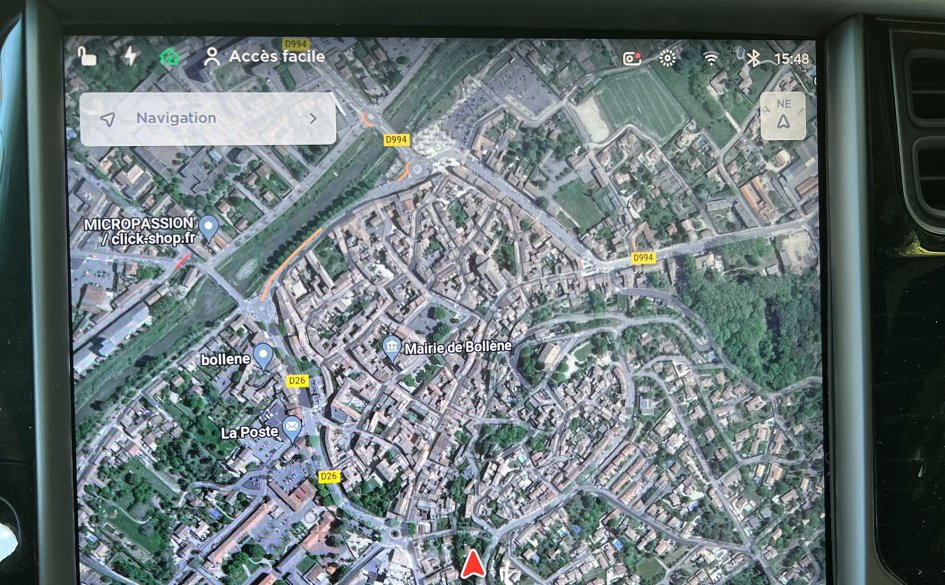Select the Mairie de Bollène map pin
This screenshot has height=585, width=945.
tap(392, 347)
